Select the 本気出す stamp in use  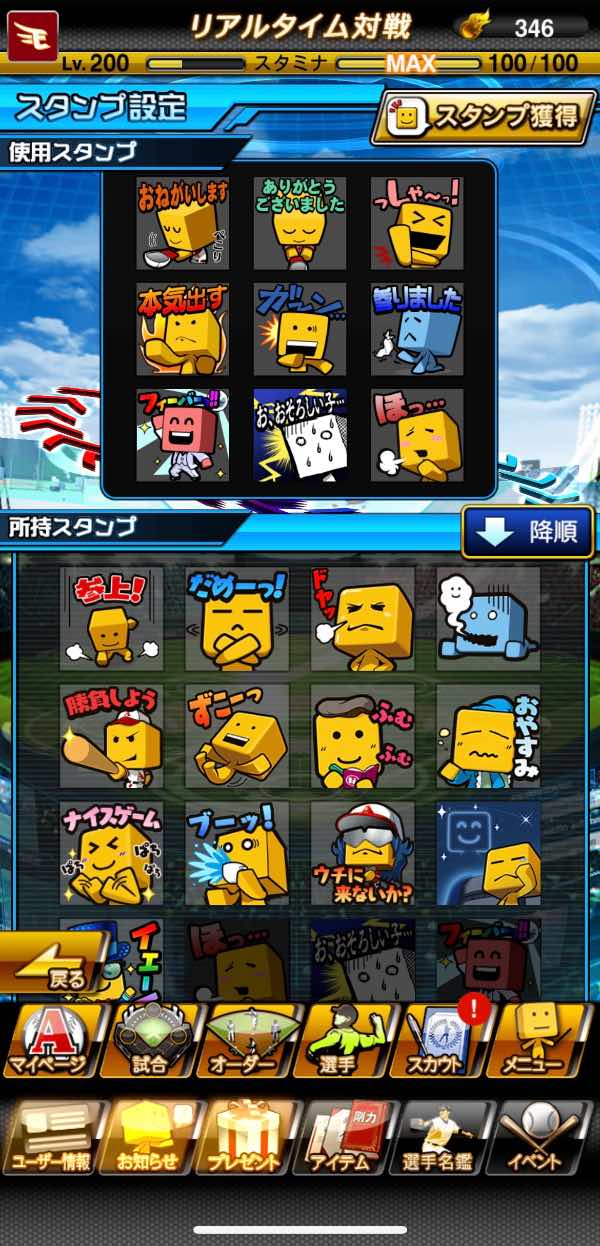(182, 329)
